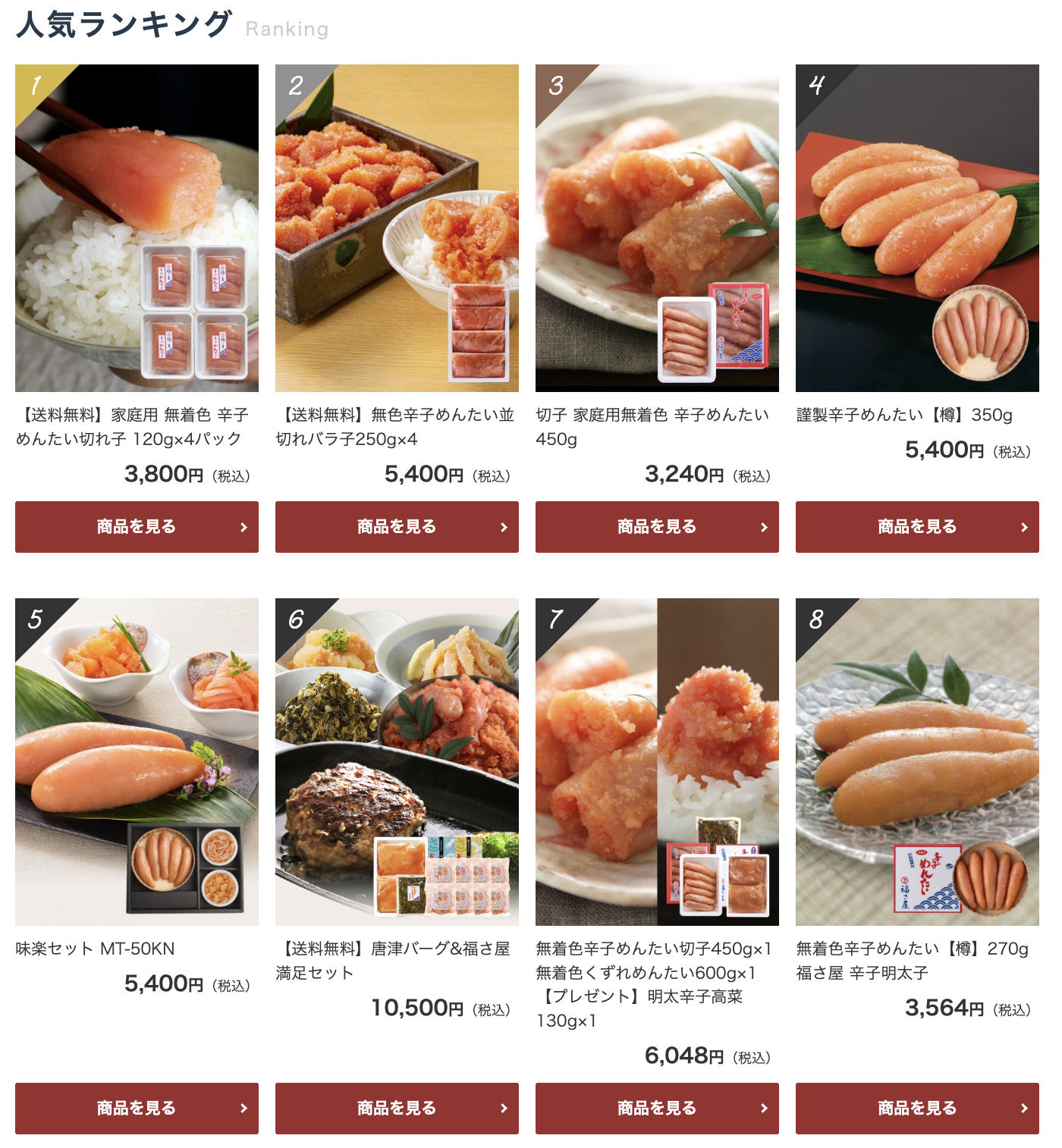Select the rank 6 唐津バーグ set photo
The width and height of the screenshot is (1062, 1148).
(x=397, y=761)
